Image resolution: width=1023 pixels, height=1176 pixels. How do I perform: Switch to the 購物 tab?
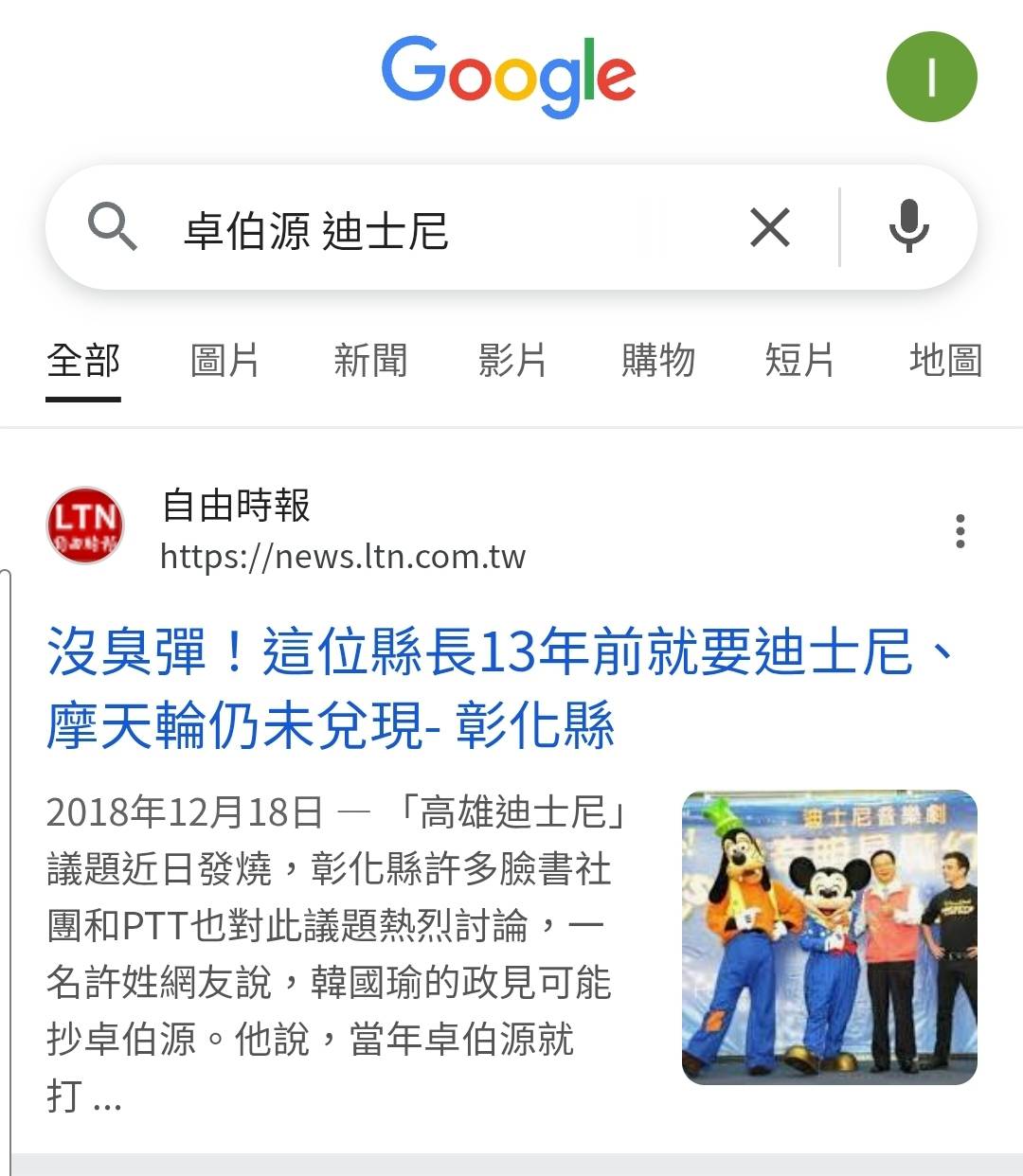(x=657, y=361)
